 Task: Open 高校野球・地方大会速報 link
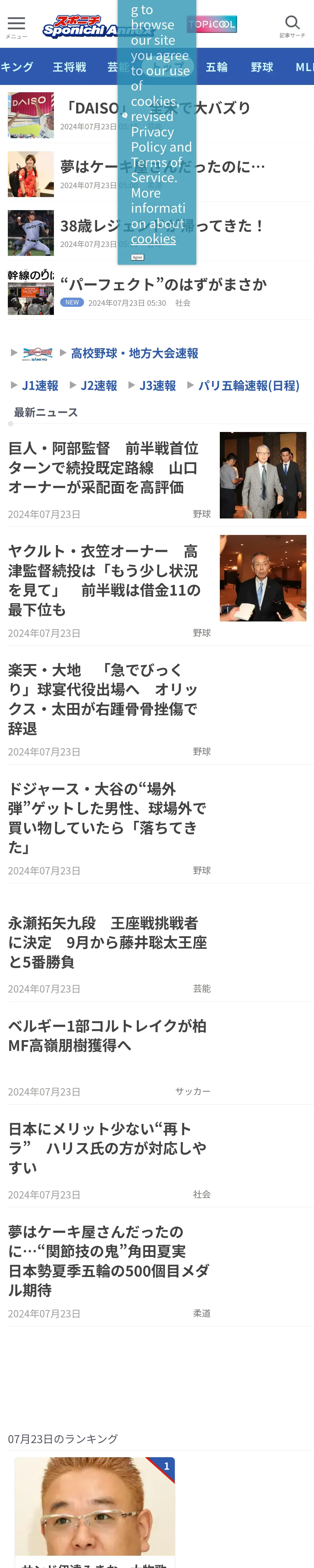(x=134, y=353)
